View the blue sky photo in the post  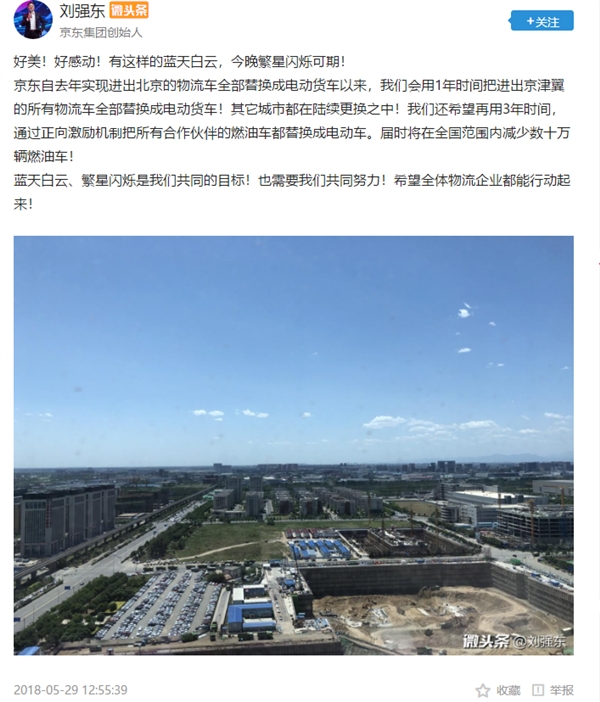pyautogui.click(x=293, y=445)
